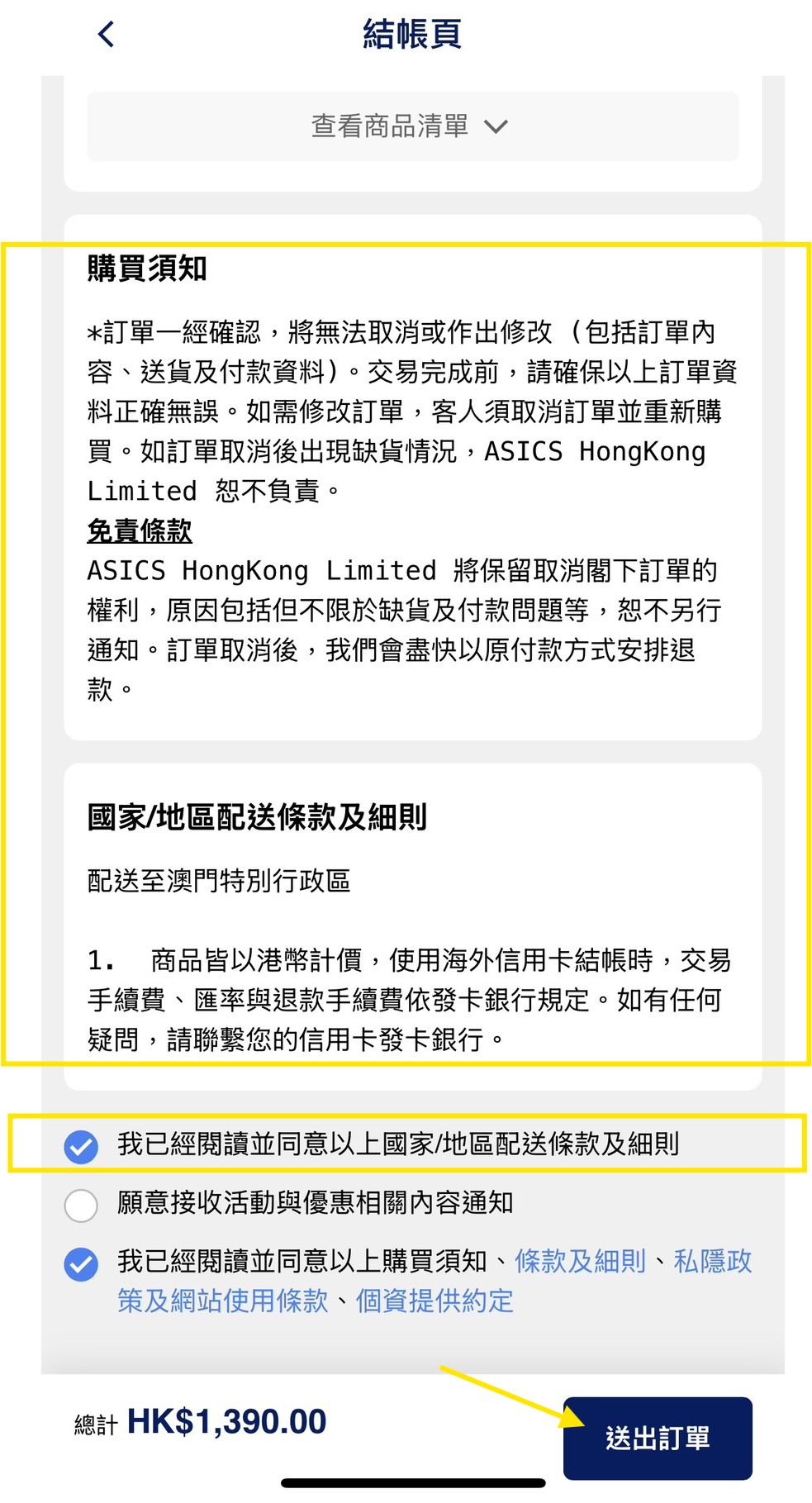
Task: Expand the 查看商品清單 product list
Action: point(412,126)
